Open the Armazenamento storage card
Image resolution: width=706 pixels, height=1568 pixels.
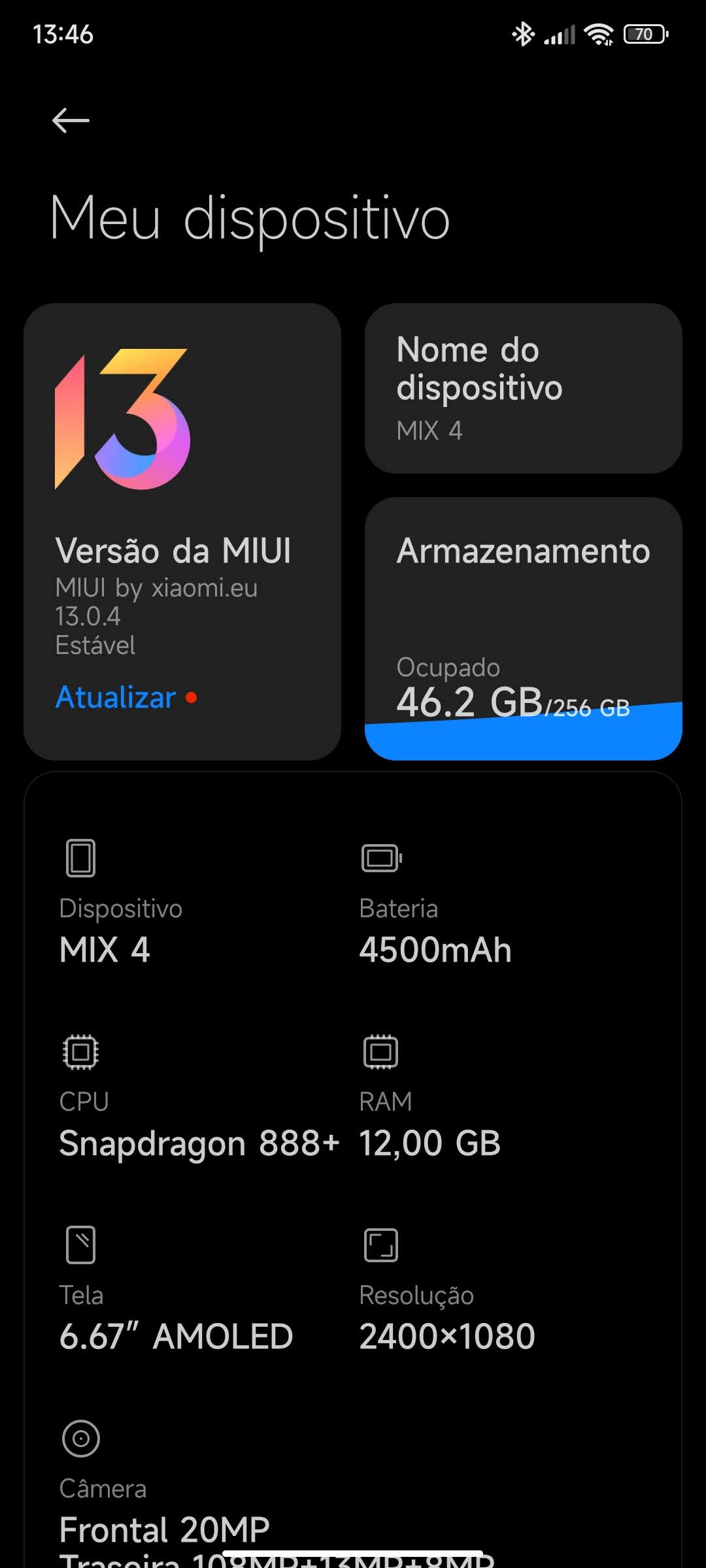[523, 629]
